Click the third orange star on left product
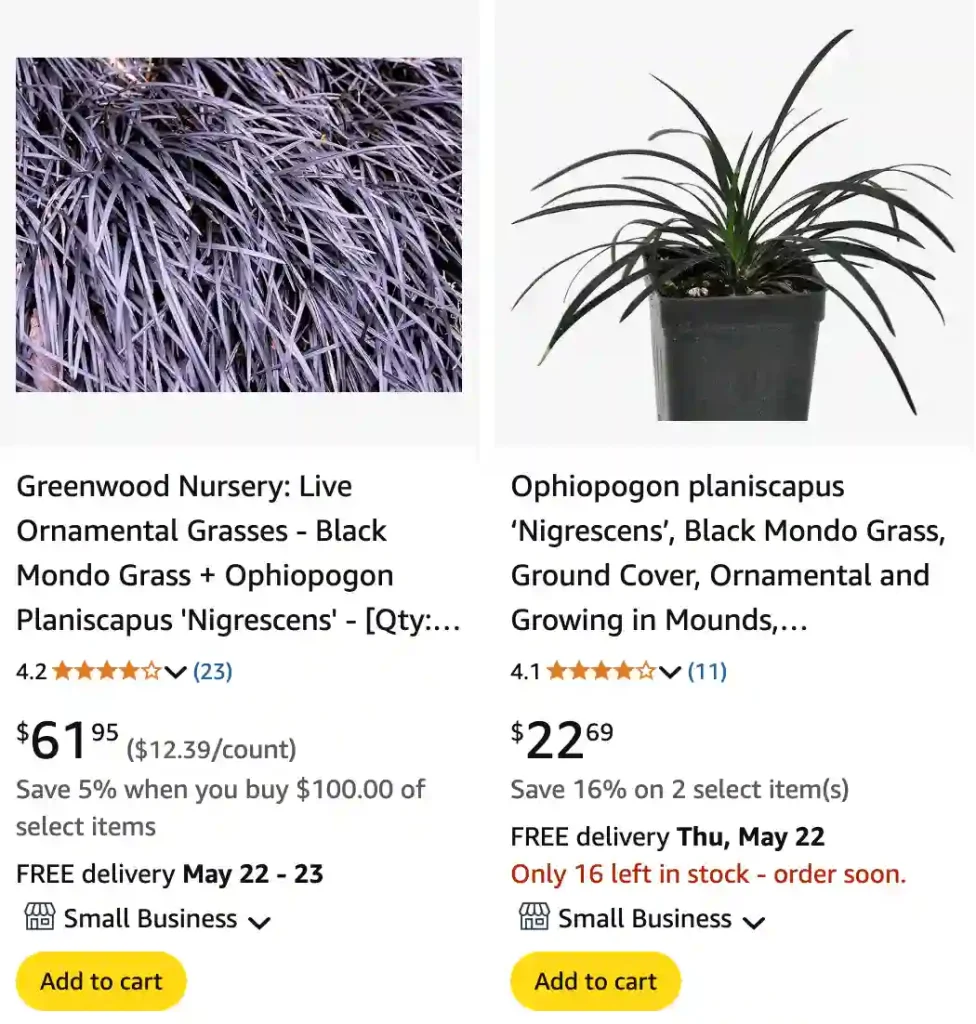This screenshot has width=976, height=1024. click(106, 671)
